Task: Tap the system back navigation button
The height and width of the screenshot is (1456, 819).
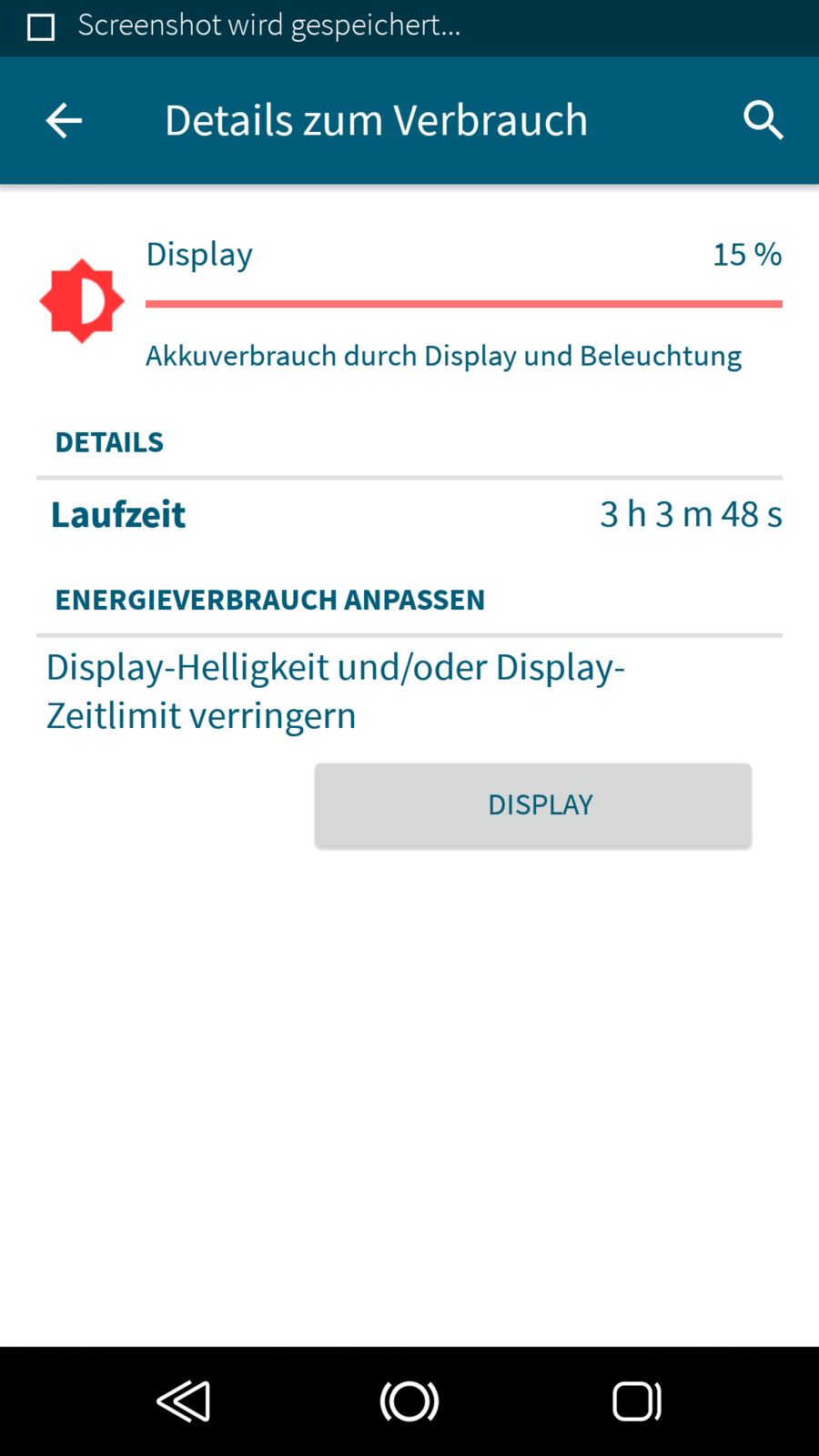Action: [x=183, y=1401]
